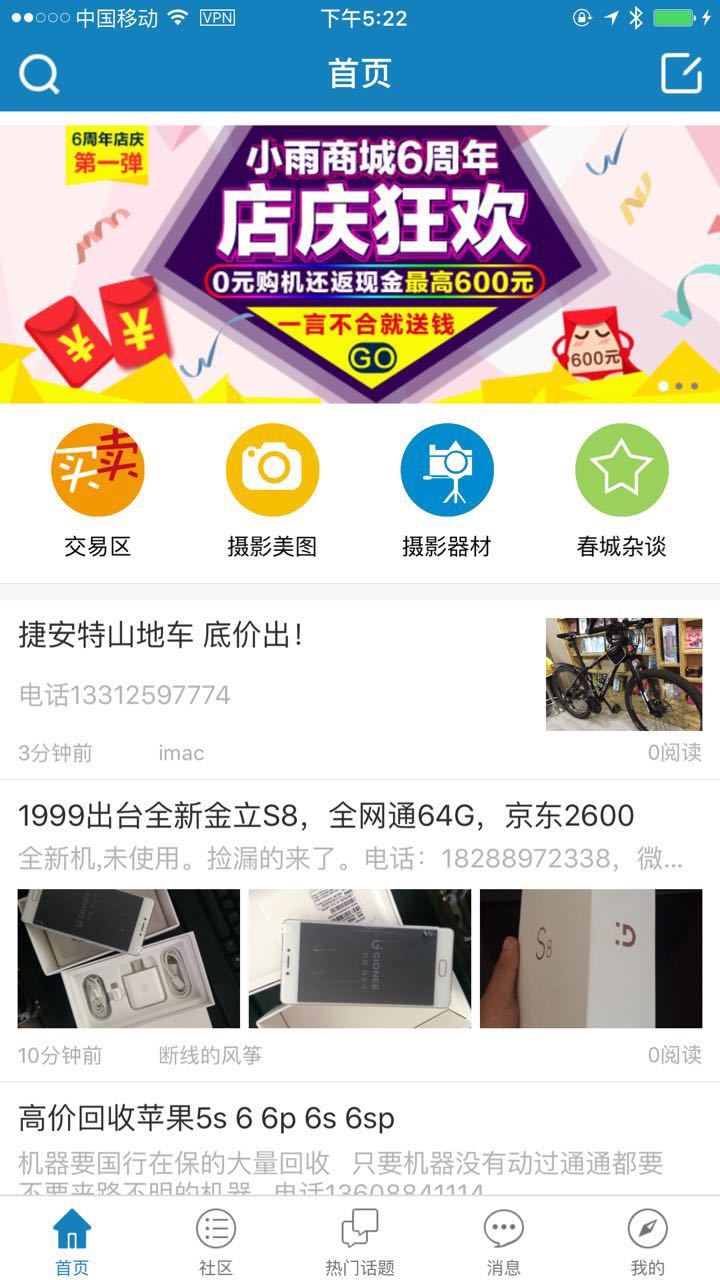
Task: Open the search icon in the top bar
Action: pyautogui.click(x=40, y=74)
